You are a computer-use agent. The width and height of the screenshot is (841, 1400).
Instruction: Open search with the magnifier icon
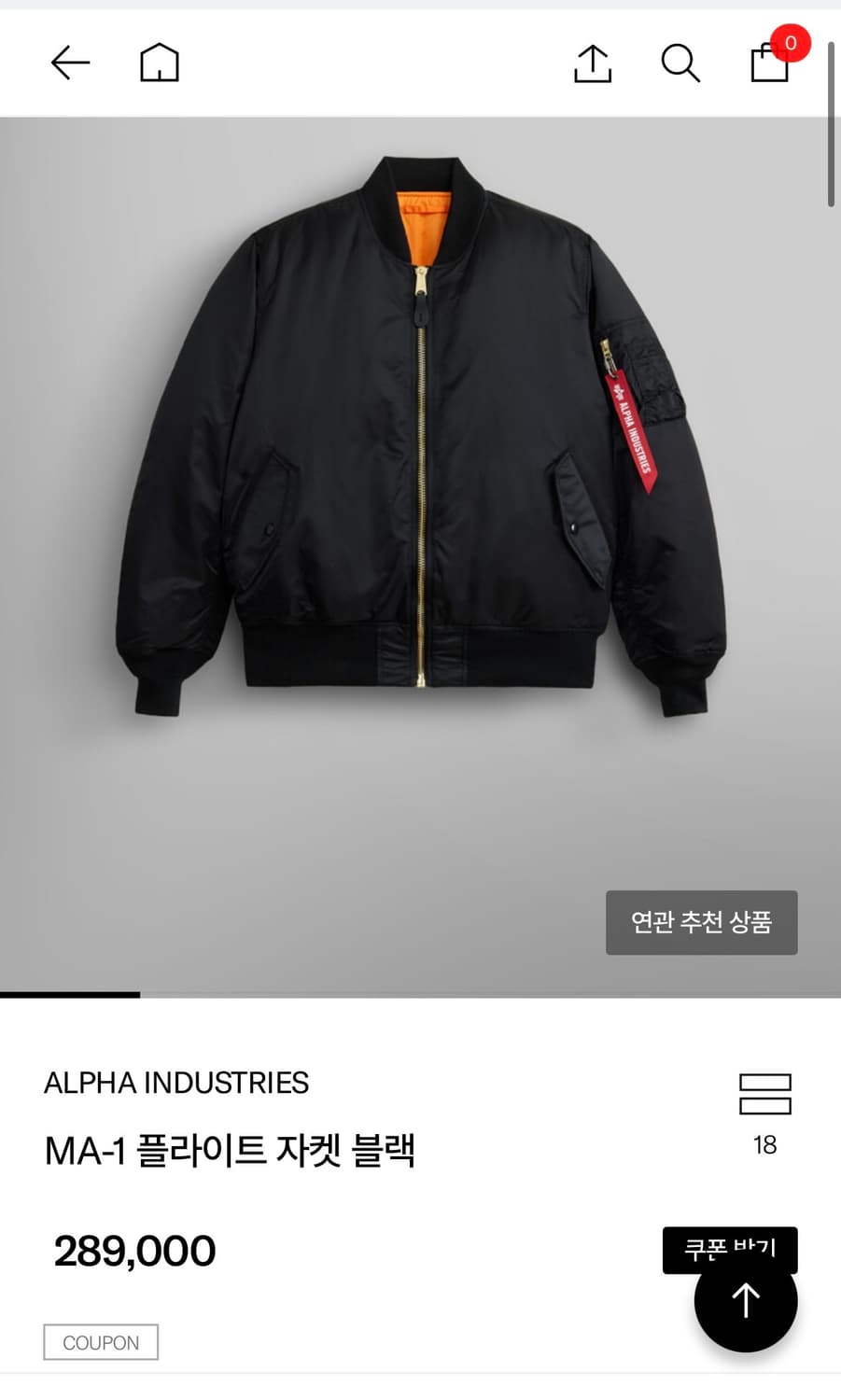(x=680, y=63)
